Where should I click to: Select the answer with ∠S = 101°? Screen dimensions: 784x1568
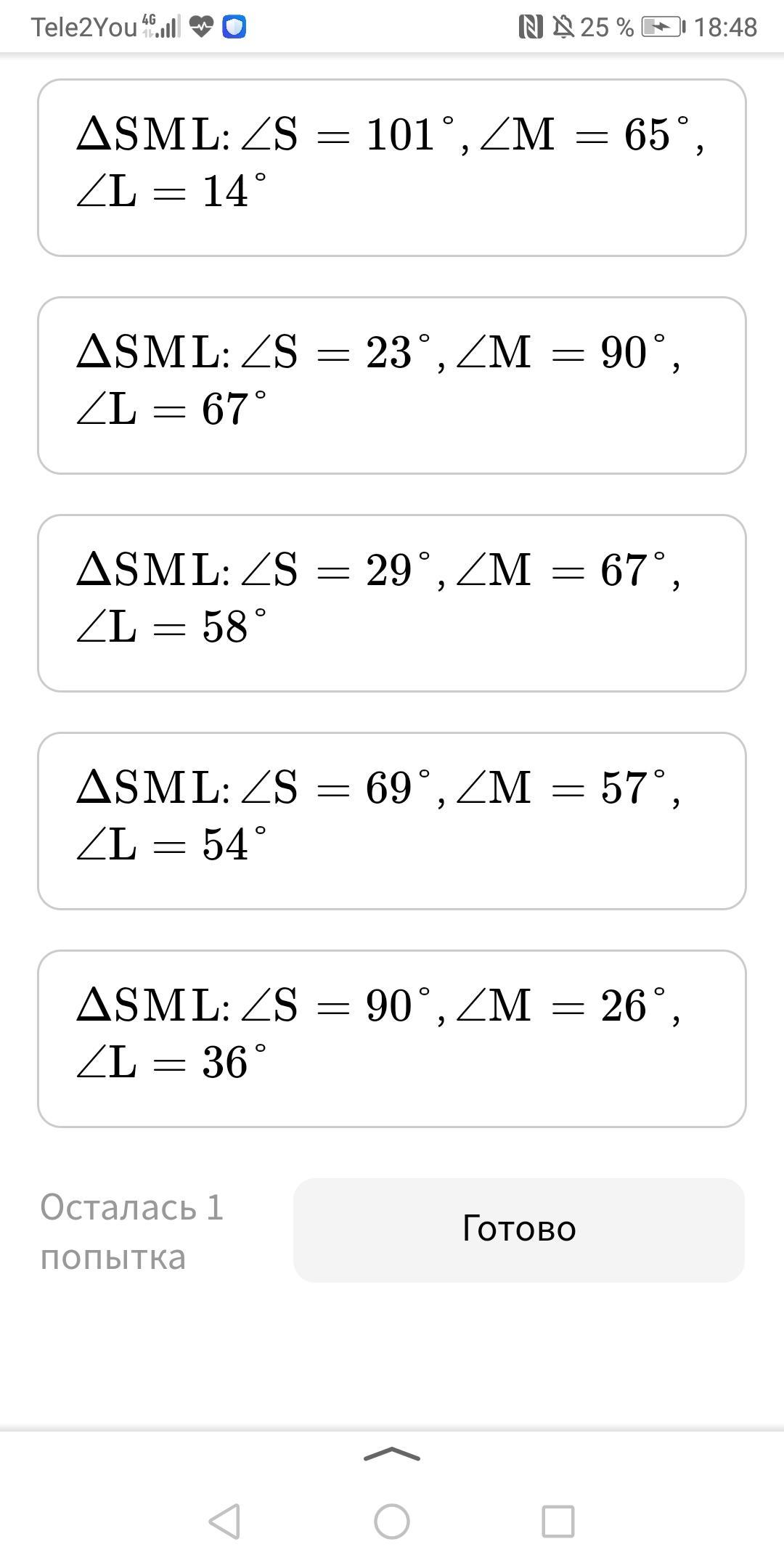pos(392,168)
